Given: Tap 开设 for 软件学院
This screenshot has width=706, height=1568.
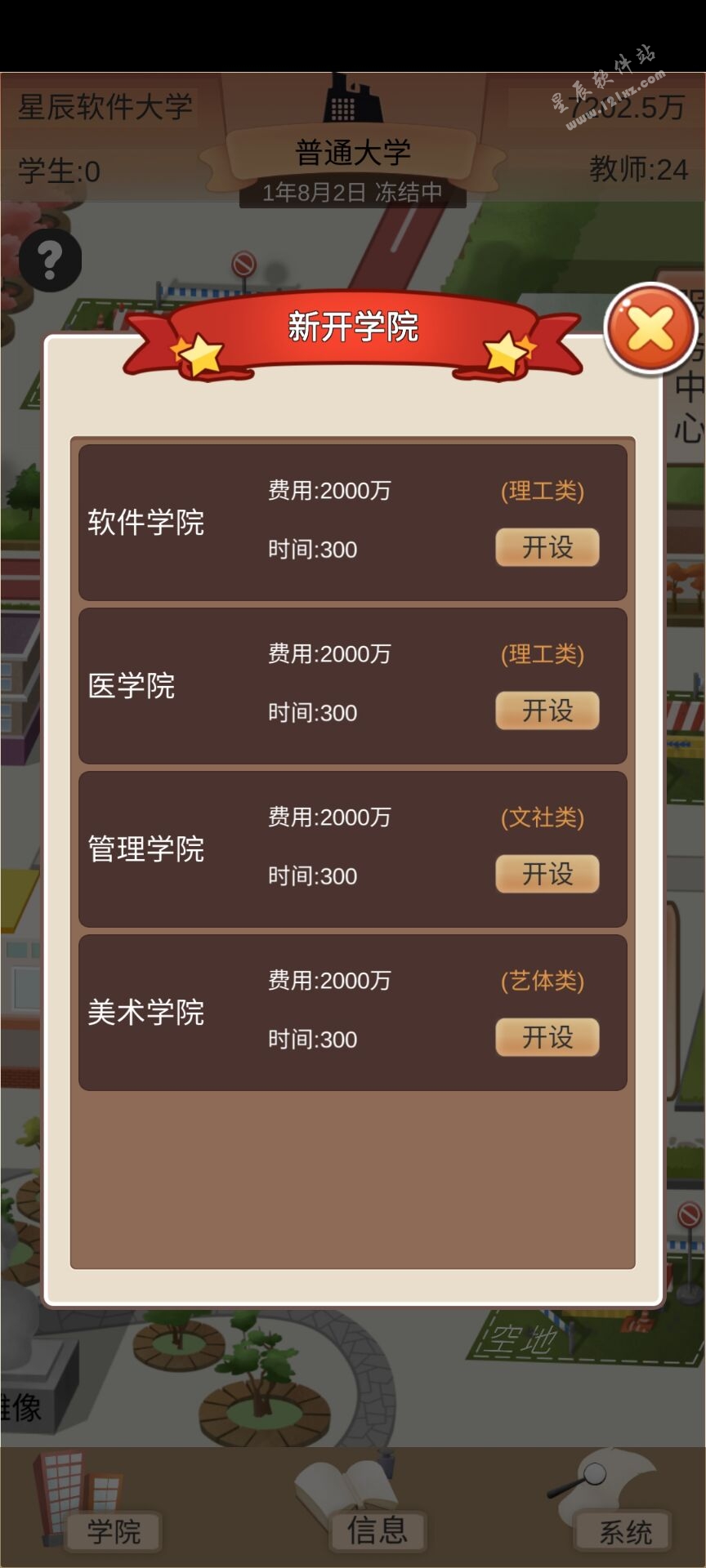Looking at the screenshot, I should click(547, 547).
